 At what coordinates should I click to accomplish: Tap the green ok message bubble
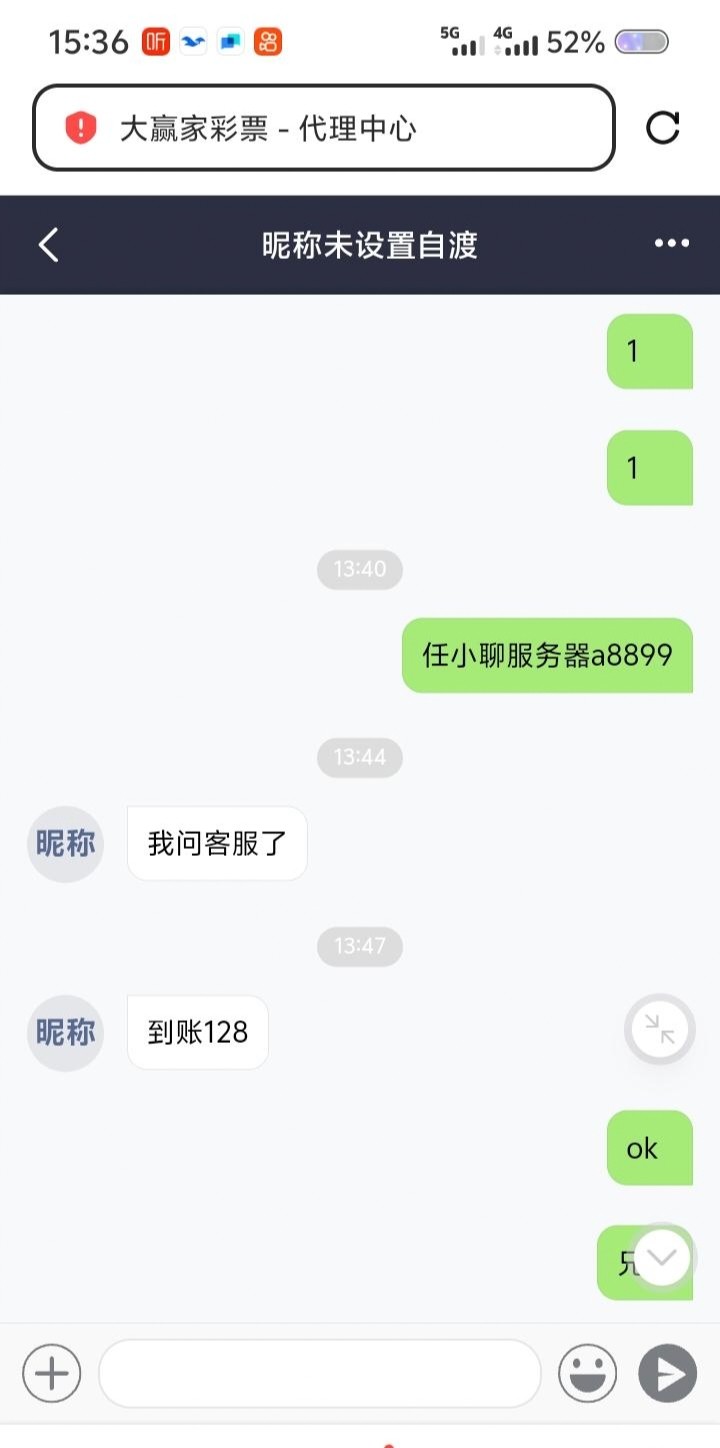[x=649, y=1148]
